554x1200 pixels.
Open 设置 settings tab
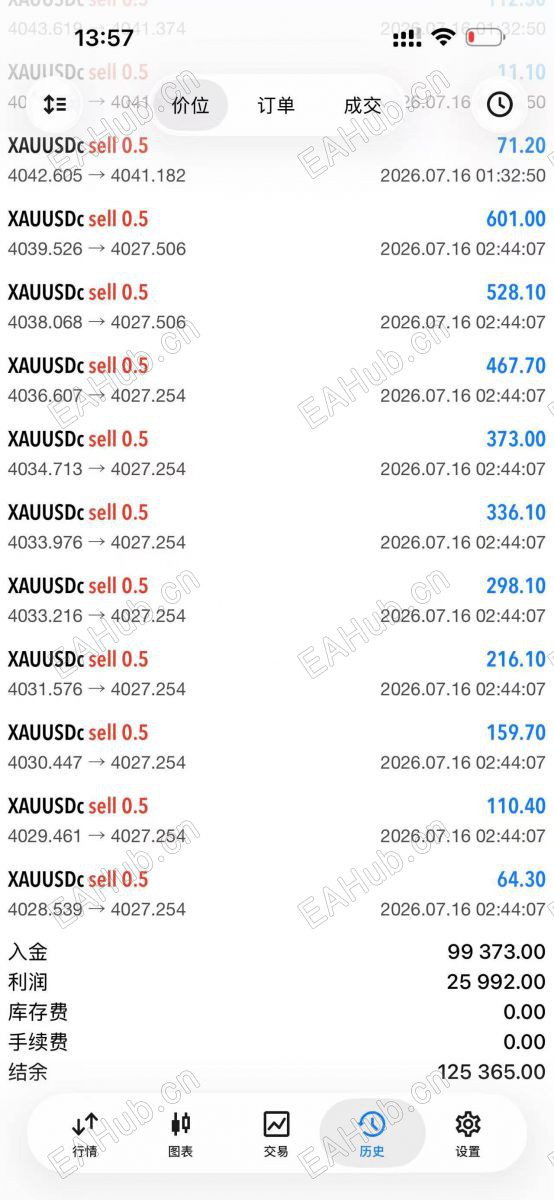click(x=468, y=1134)
